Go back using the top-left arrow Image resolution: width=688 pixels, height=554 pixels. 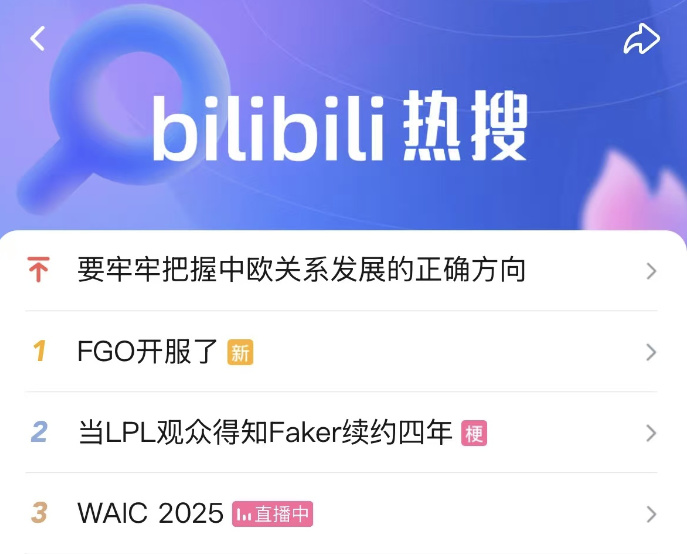click(x=38, y=39)
